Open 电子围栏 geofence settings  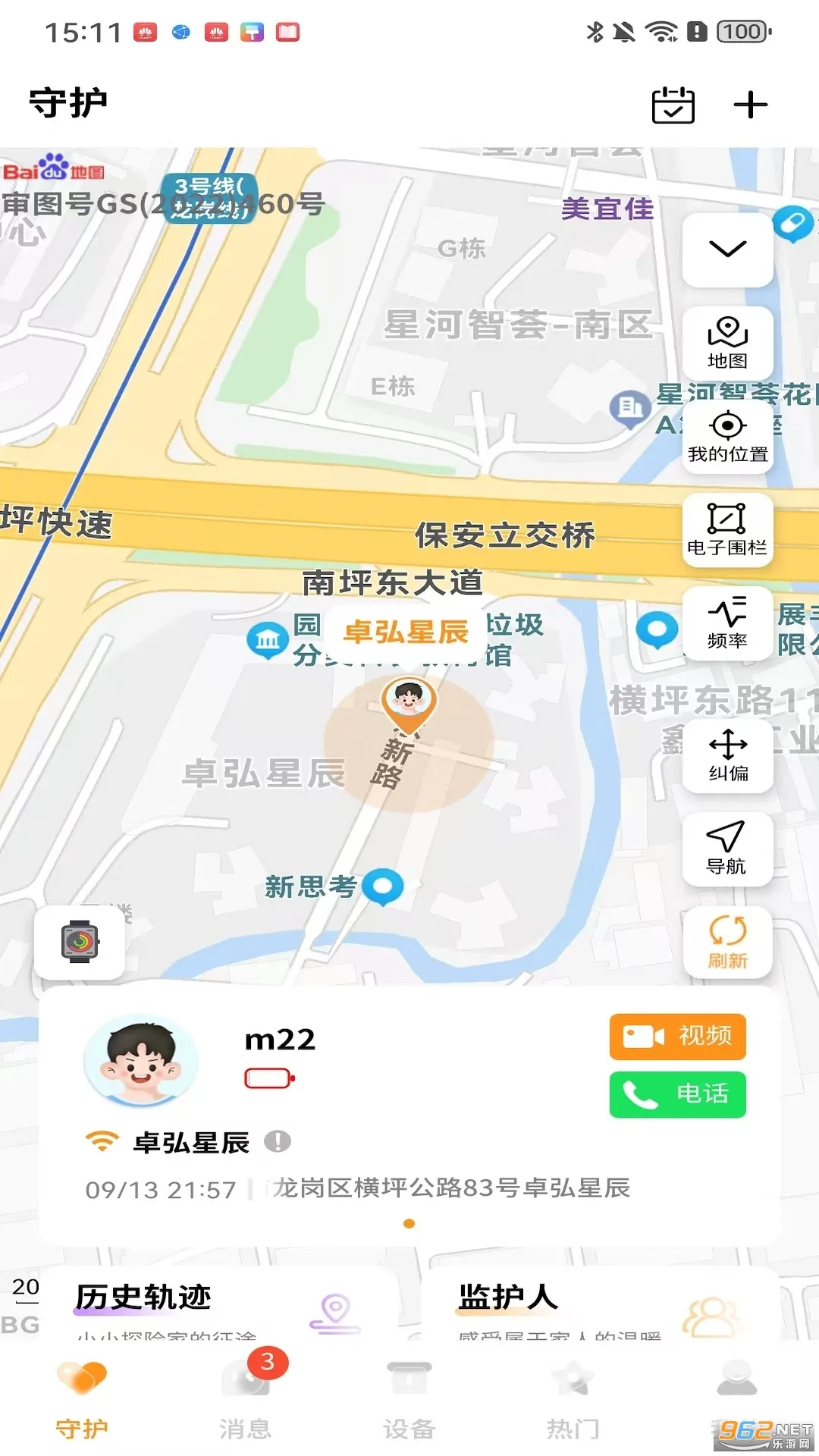tap(727, 529)
